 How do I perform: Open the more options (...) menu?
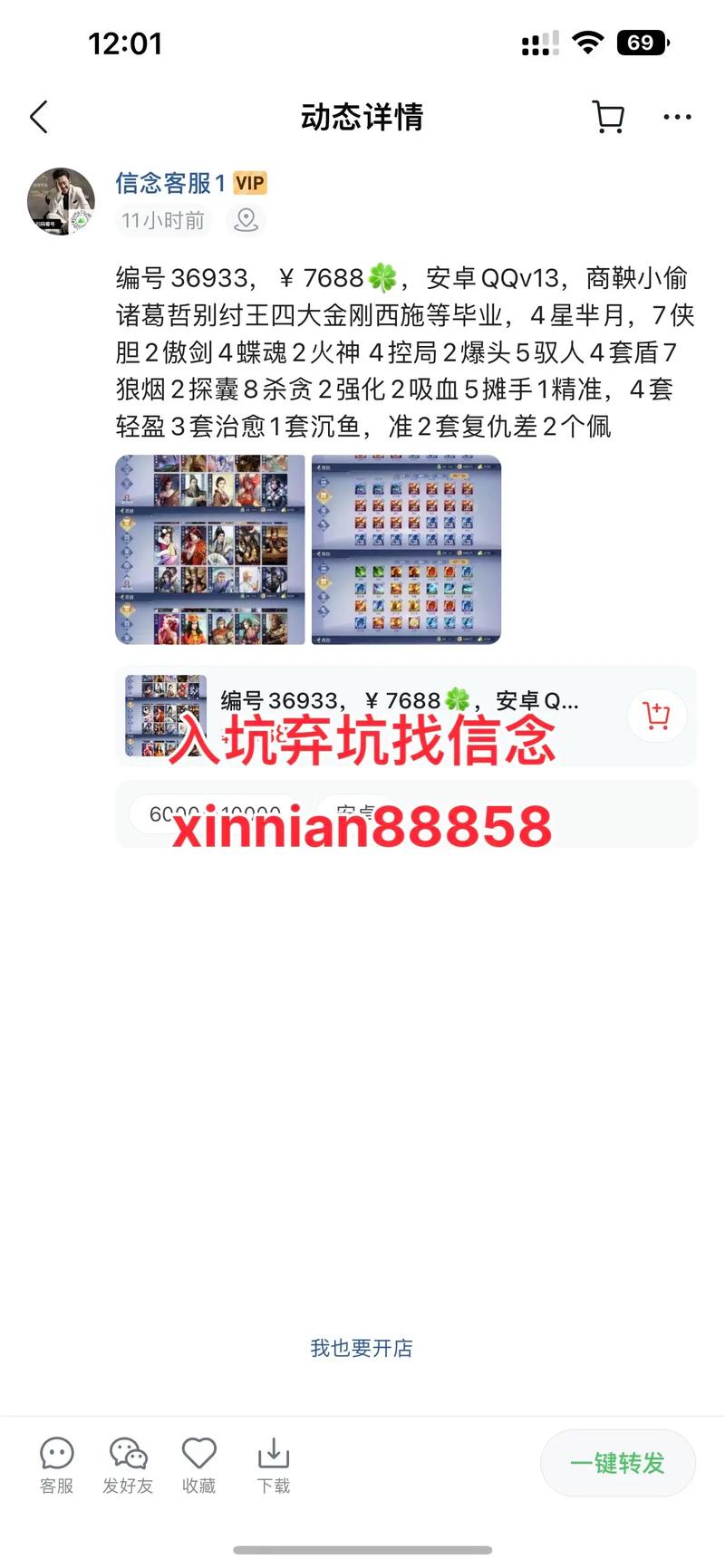(677, 117)
